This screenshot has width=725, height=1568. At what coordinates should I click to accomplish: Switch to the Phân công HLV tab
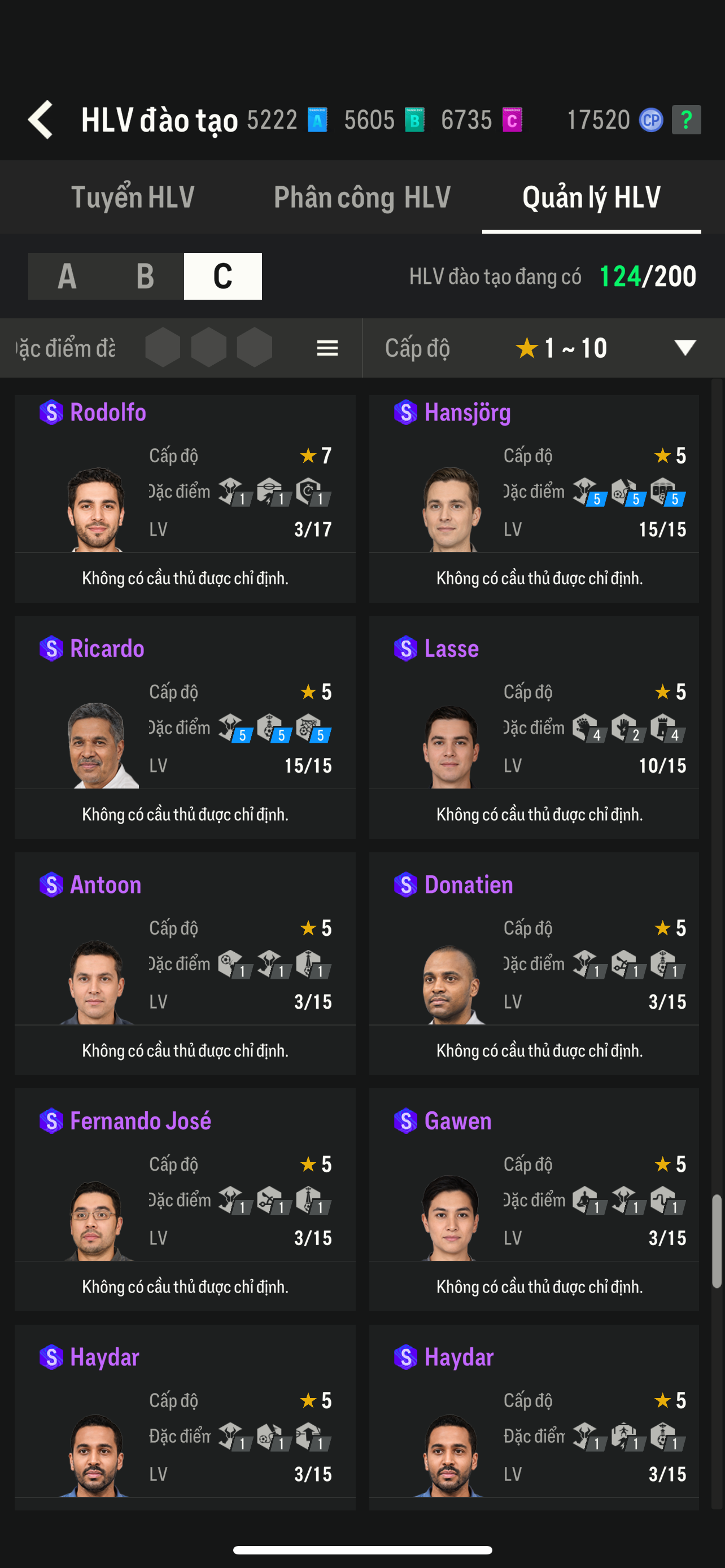tap(362, 197)
